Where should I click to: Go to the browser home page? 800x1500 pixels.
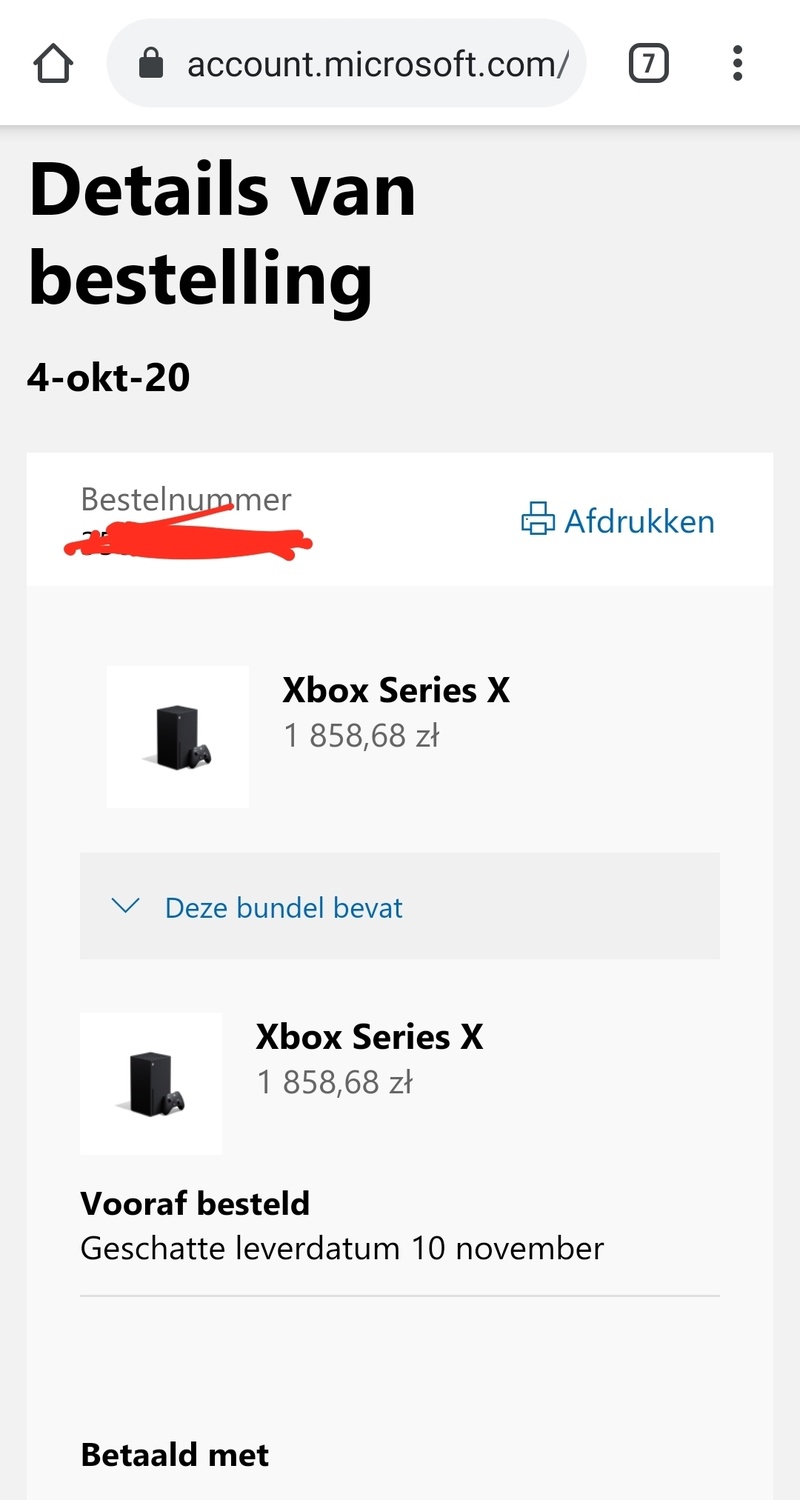point(53,65)
